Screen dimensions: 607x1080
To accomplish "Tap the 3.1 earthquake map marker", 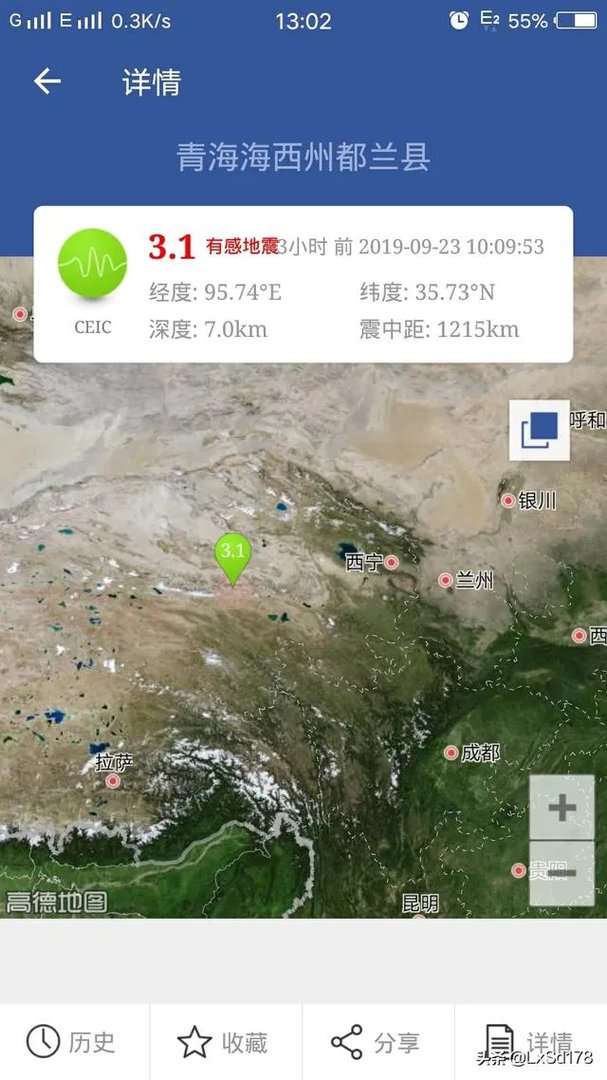I will [x=233, y=556].
